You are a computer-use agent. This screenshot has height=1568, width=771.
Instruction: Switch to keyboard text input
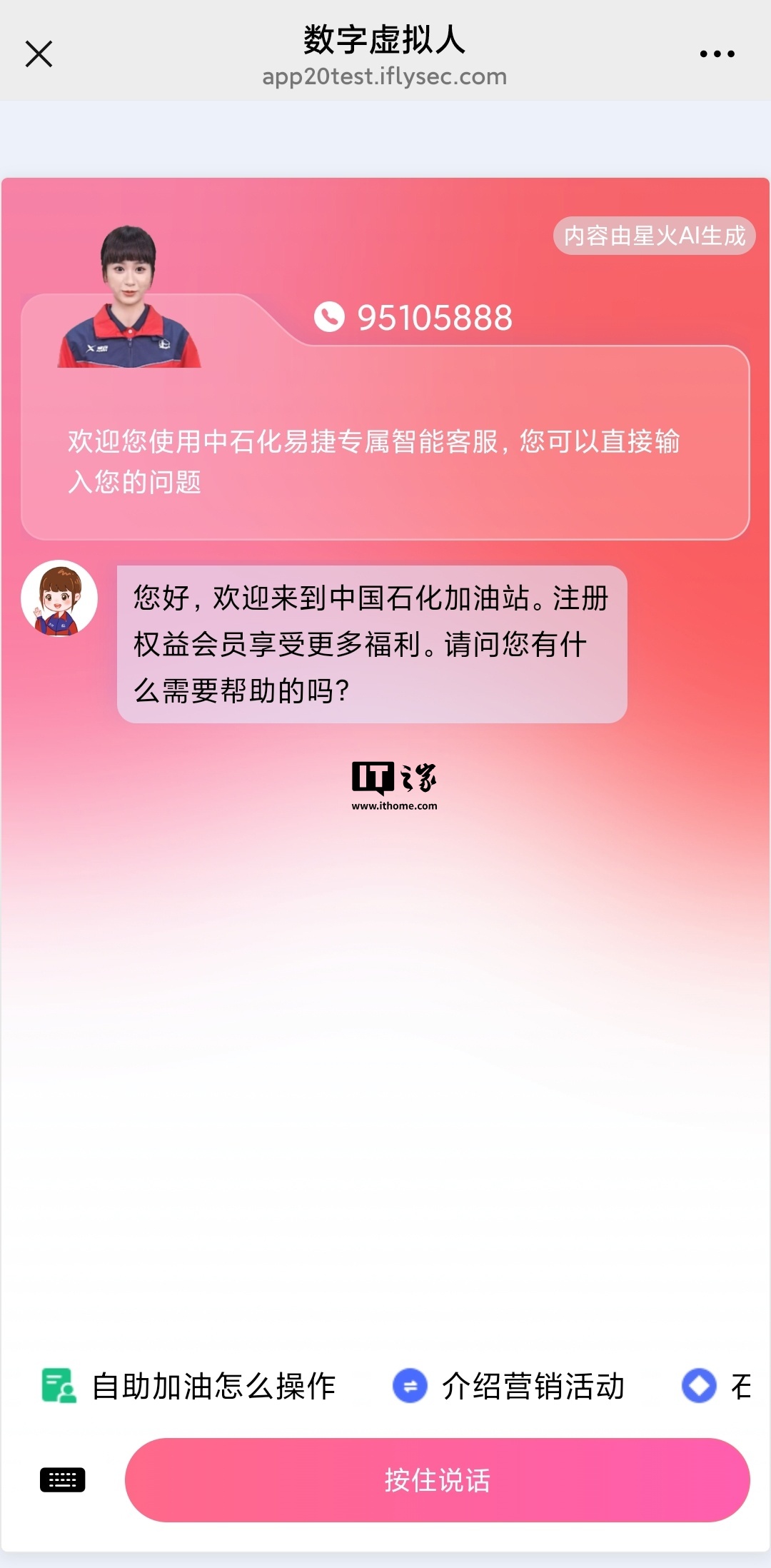tap(62, 1479)
